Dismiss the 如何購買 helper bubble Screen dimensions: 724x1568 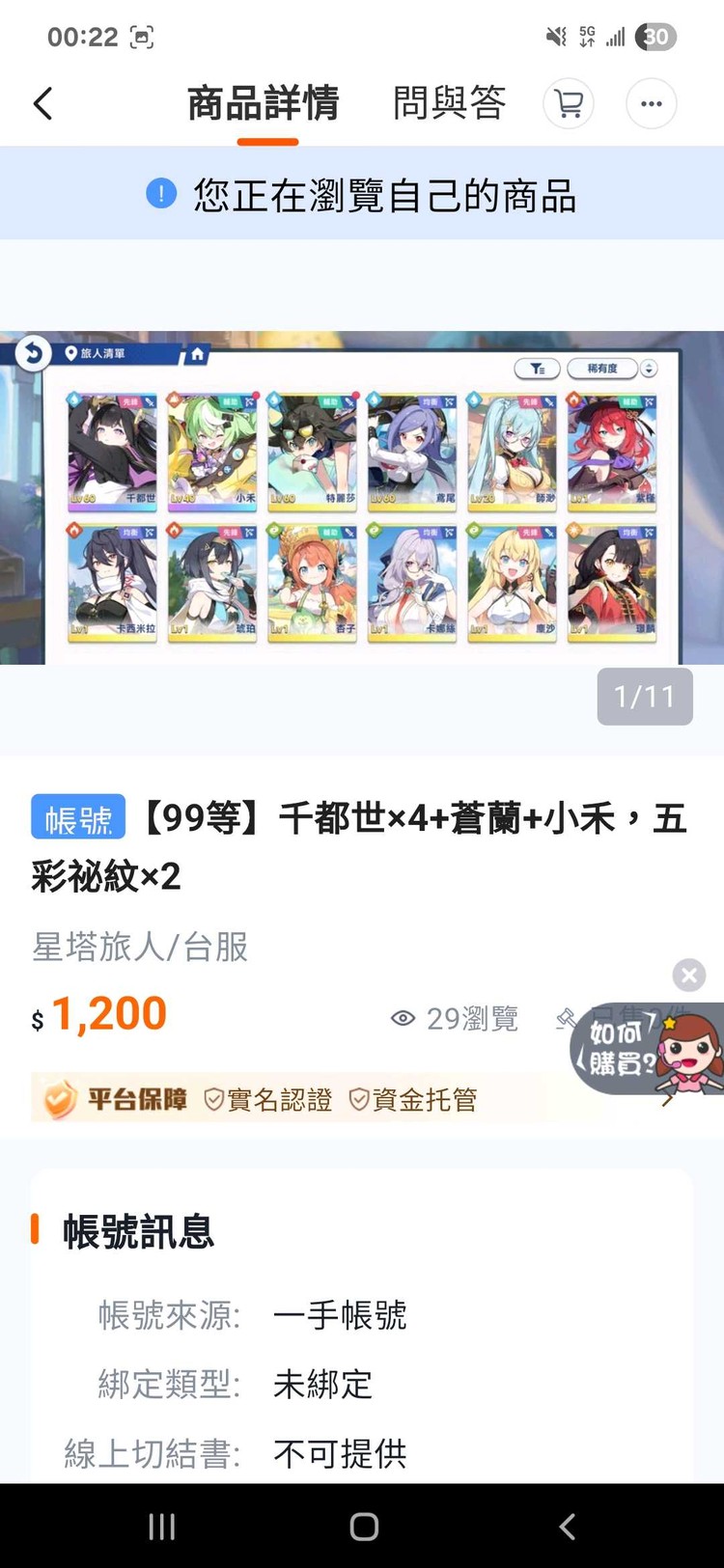(x=689, y=975)
